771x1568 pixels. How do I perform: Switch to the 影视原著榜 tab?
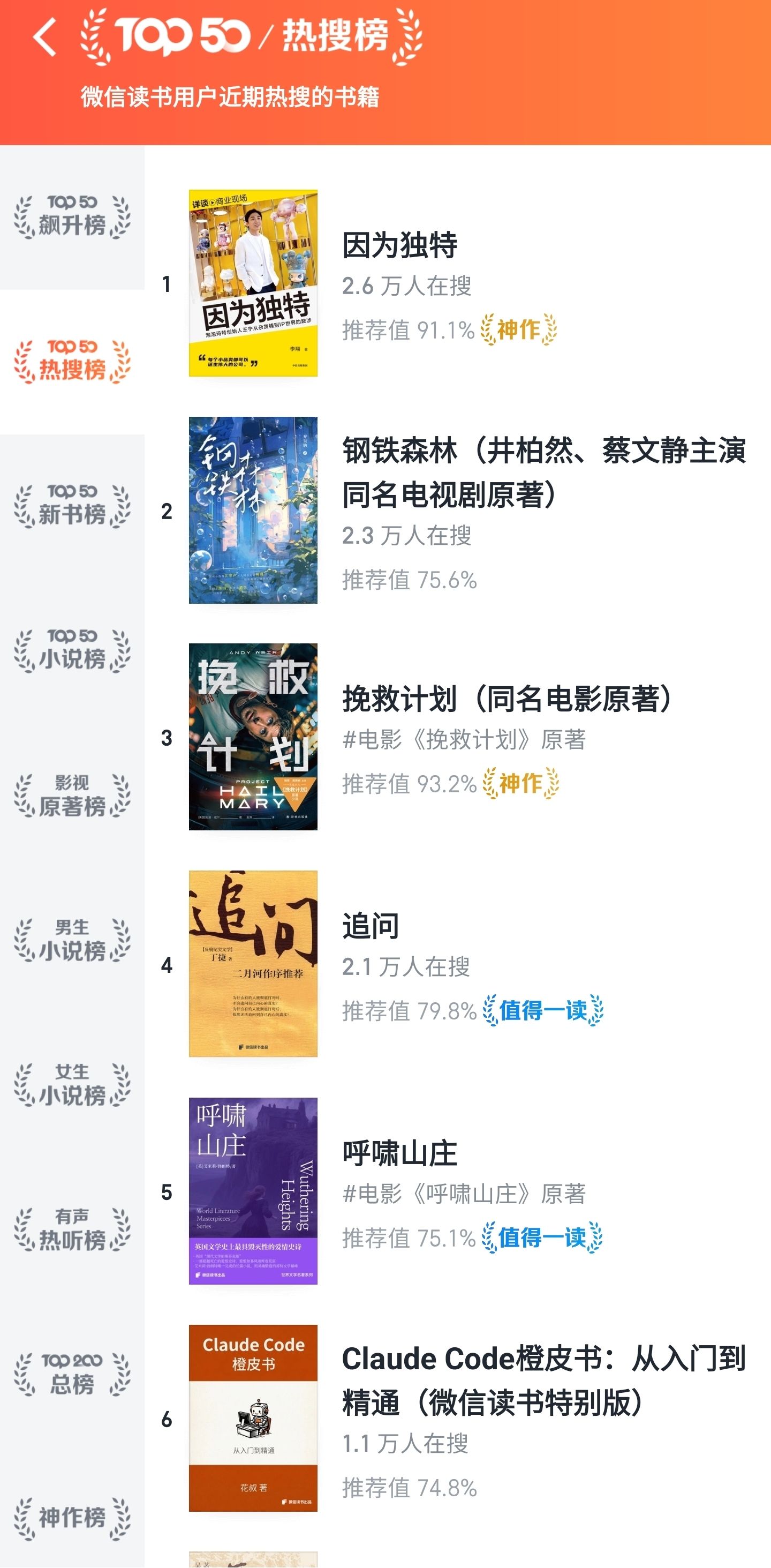coord(72,796)
